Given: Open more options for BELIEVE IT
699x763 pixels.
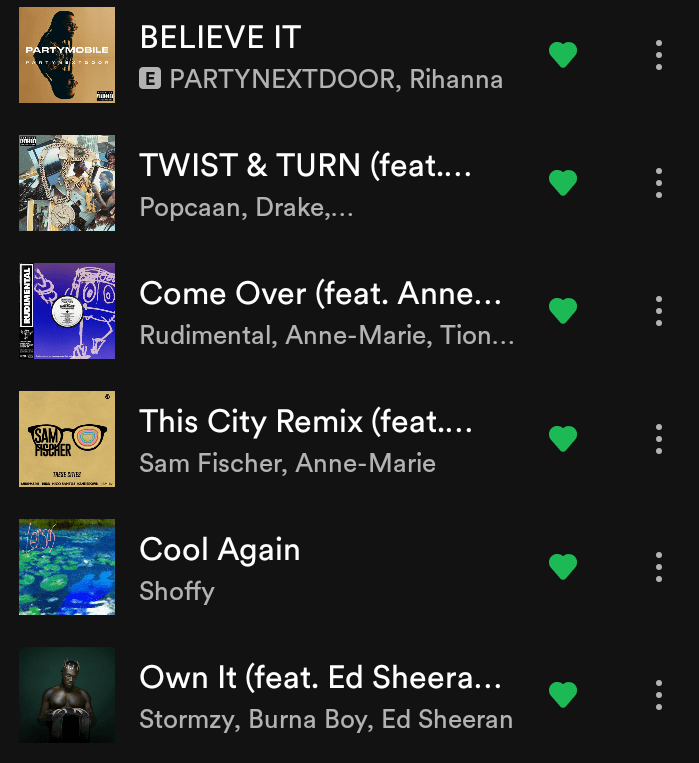Looking at the screenshot, I should point(658,55).
